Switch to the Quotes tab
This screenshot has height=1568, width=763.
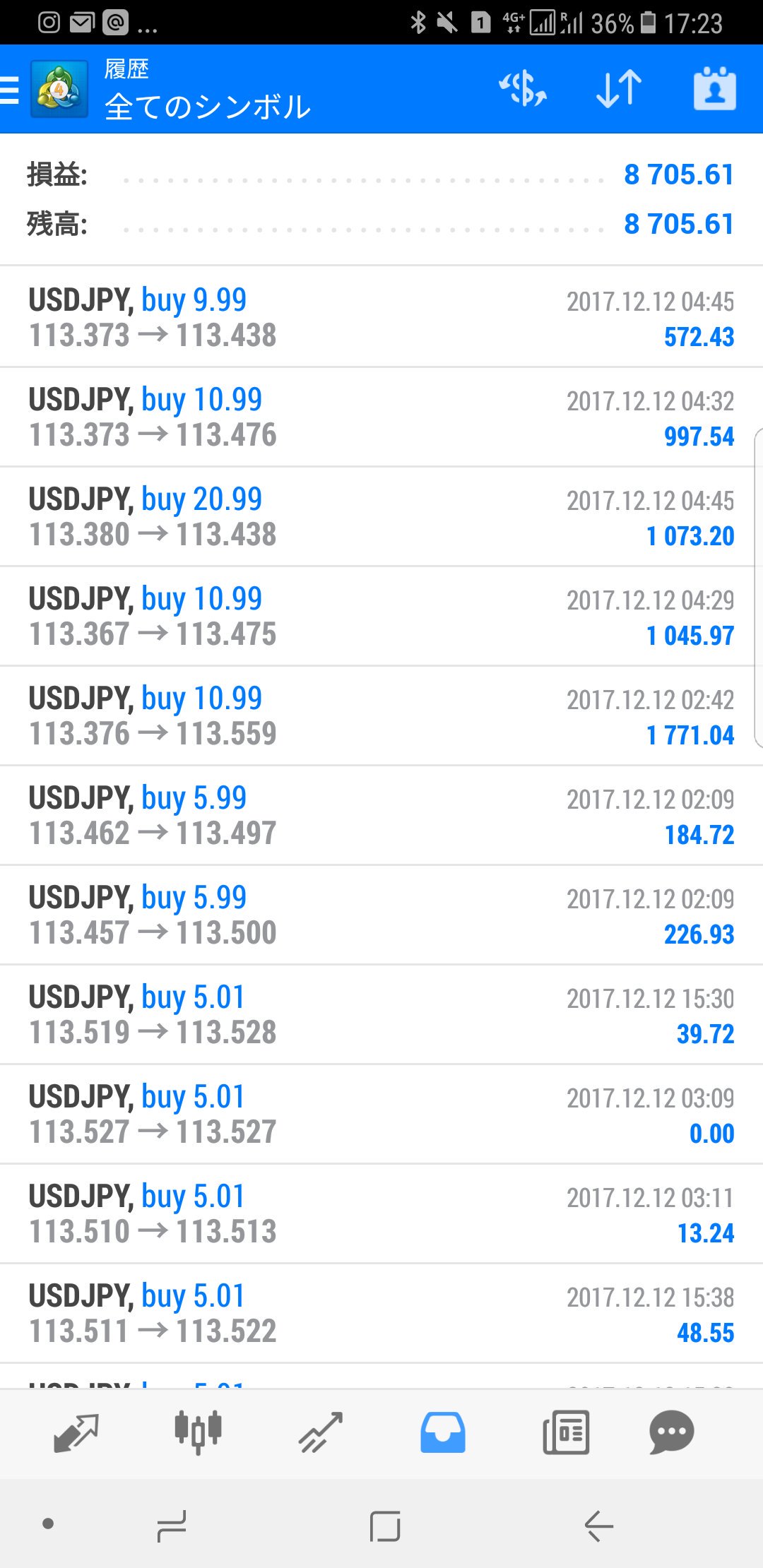click(x=76, y=1432)
